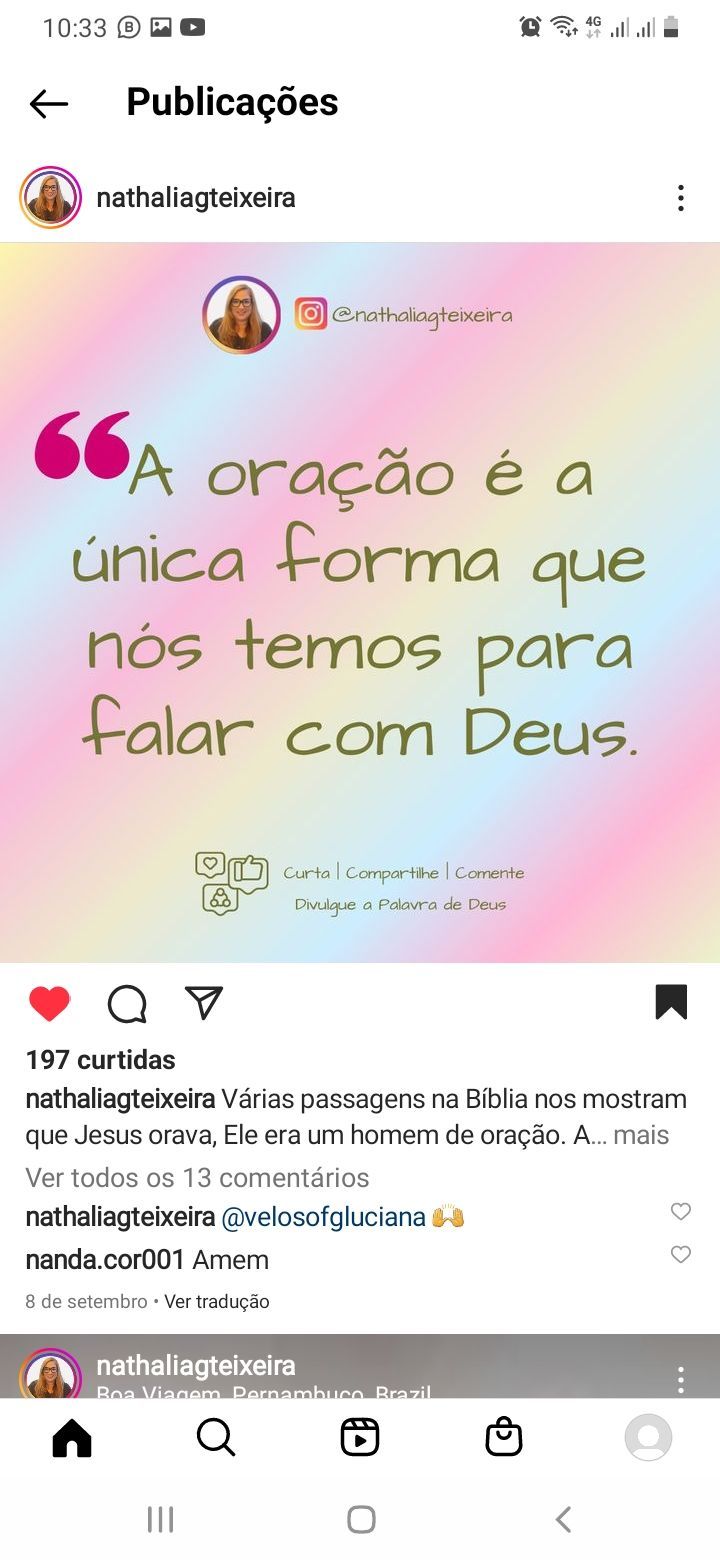Switch to the Home tab
The height and width of the screenshot is (1560, 720).
[72, 1438]
